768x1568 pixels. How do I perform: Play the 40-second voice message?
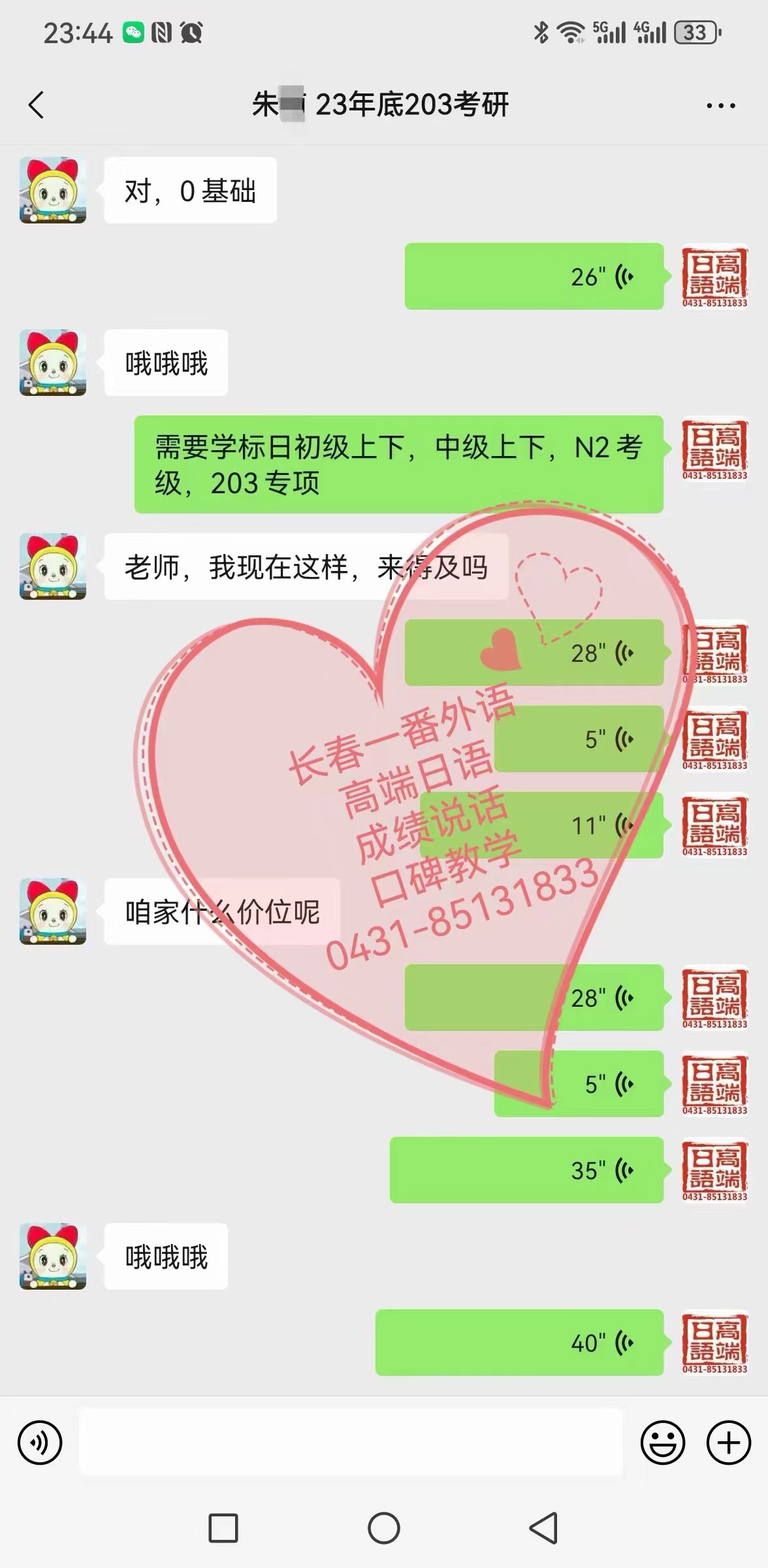point(519,1343)
